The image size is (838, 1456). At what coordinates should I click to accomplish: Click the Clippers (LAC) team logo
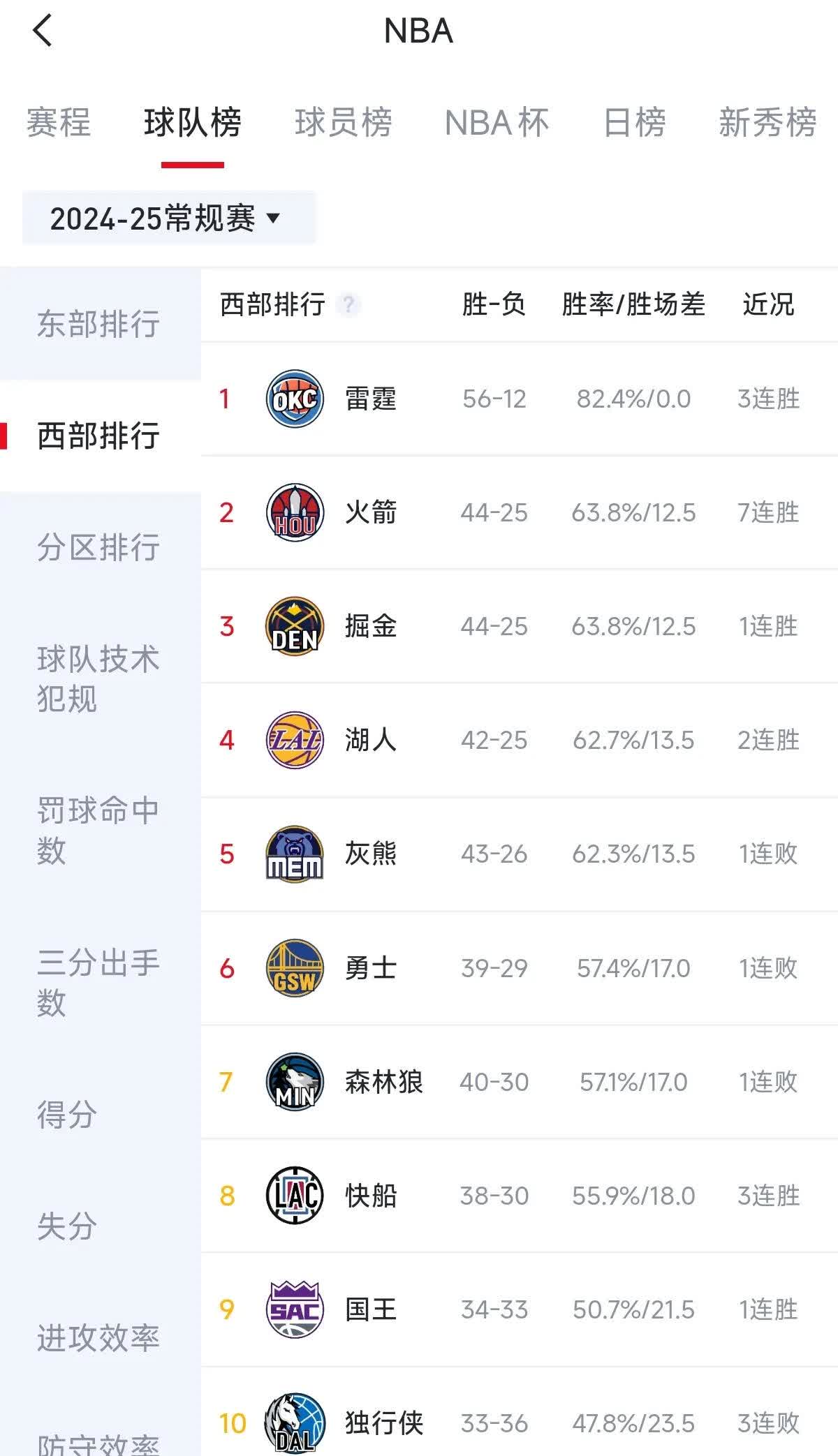(x=294, y=1196)
